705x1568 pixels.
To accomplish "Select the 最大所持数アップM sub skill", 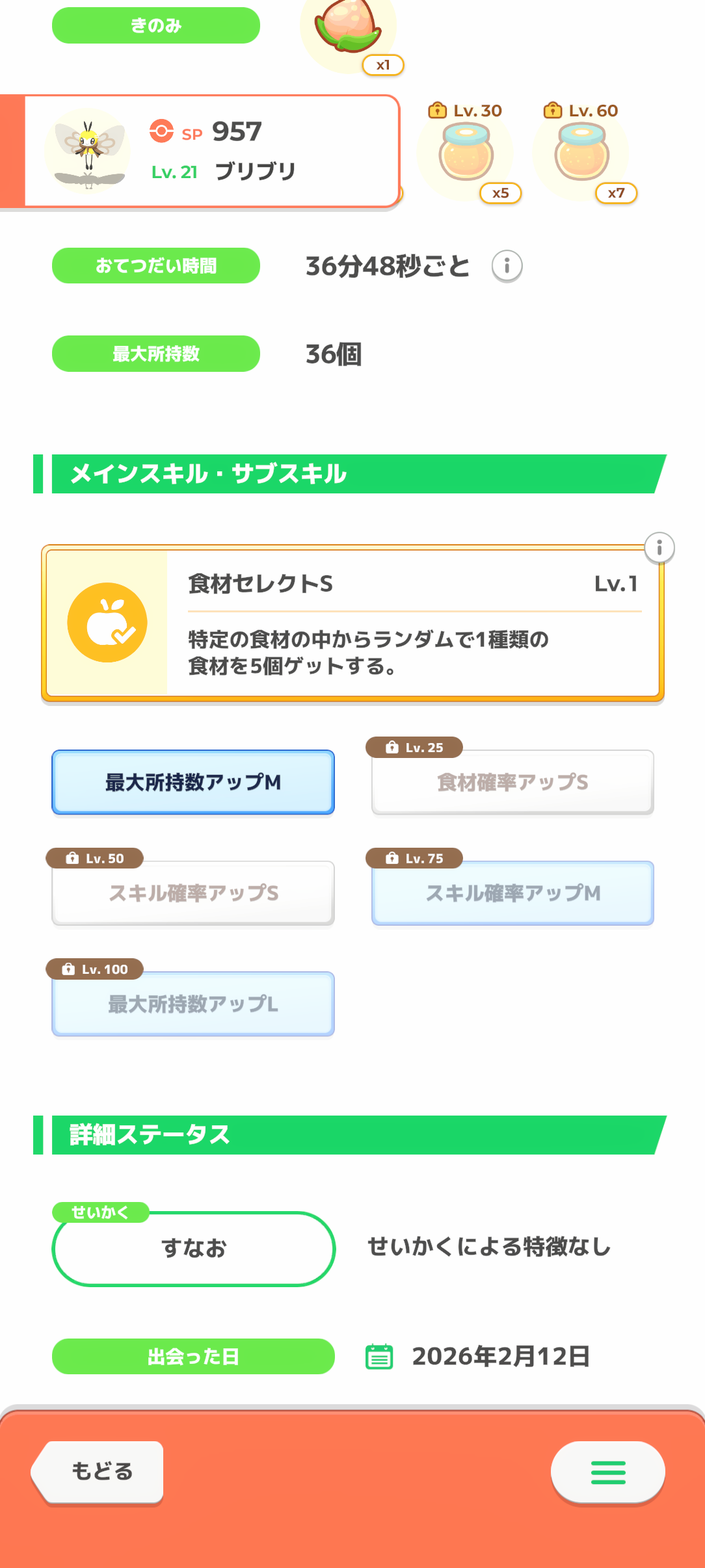I will coord(193,782).
